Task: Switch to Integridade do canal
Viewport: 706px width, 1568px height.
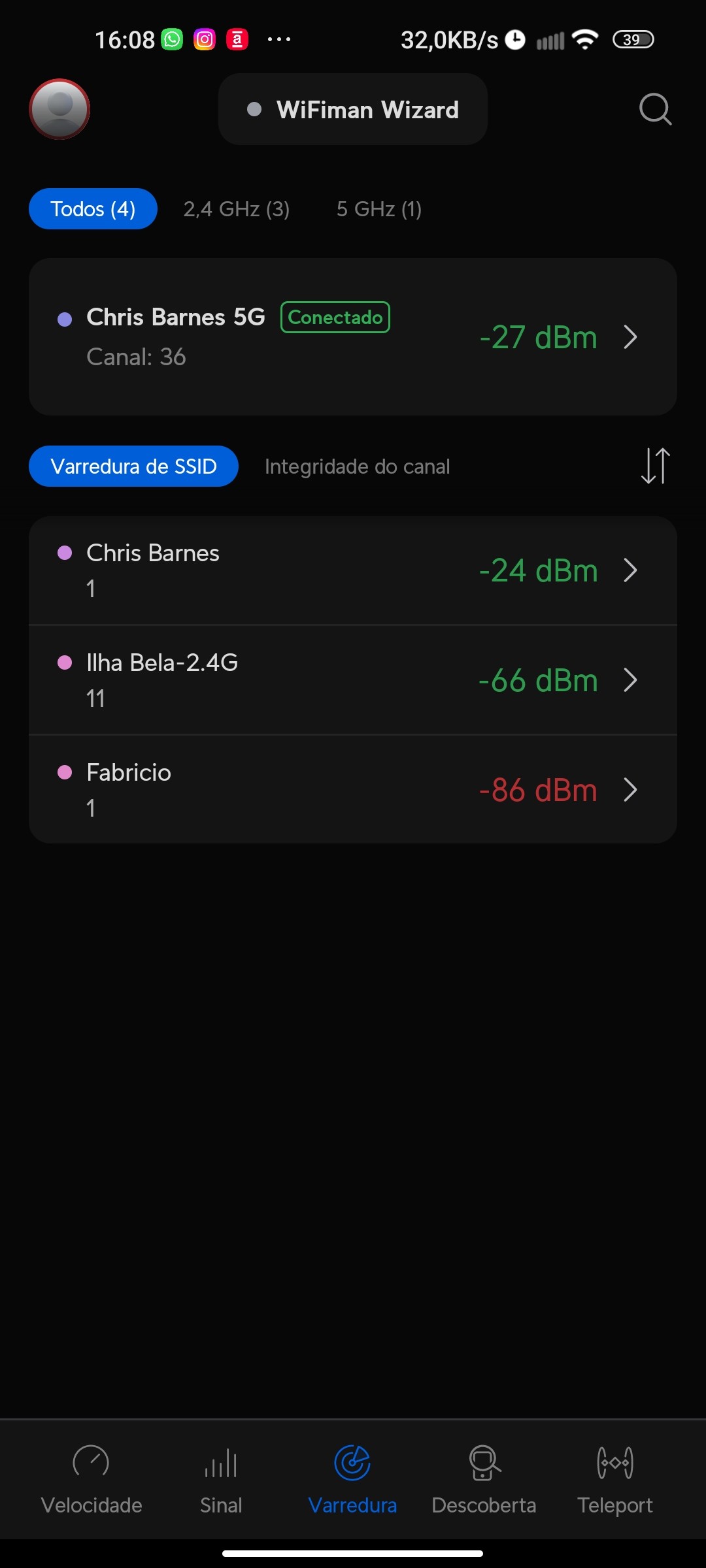Action: (x=357, y=466)
